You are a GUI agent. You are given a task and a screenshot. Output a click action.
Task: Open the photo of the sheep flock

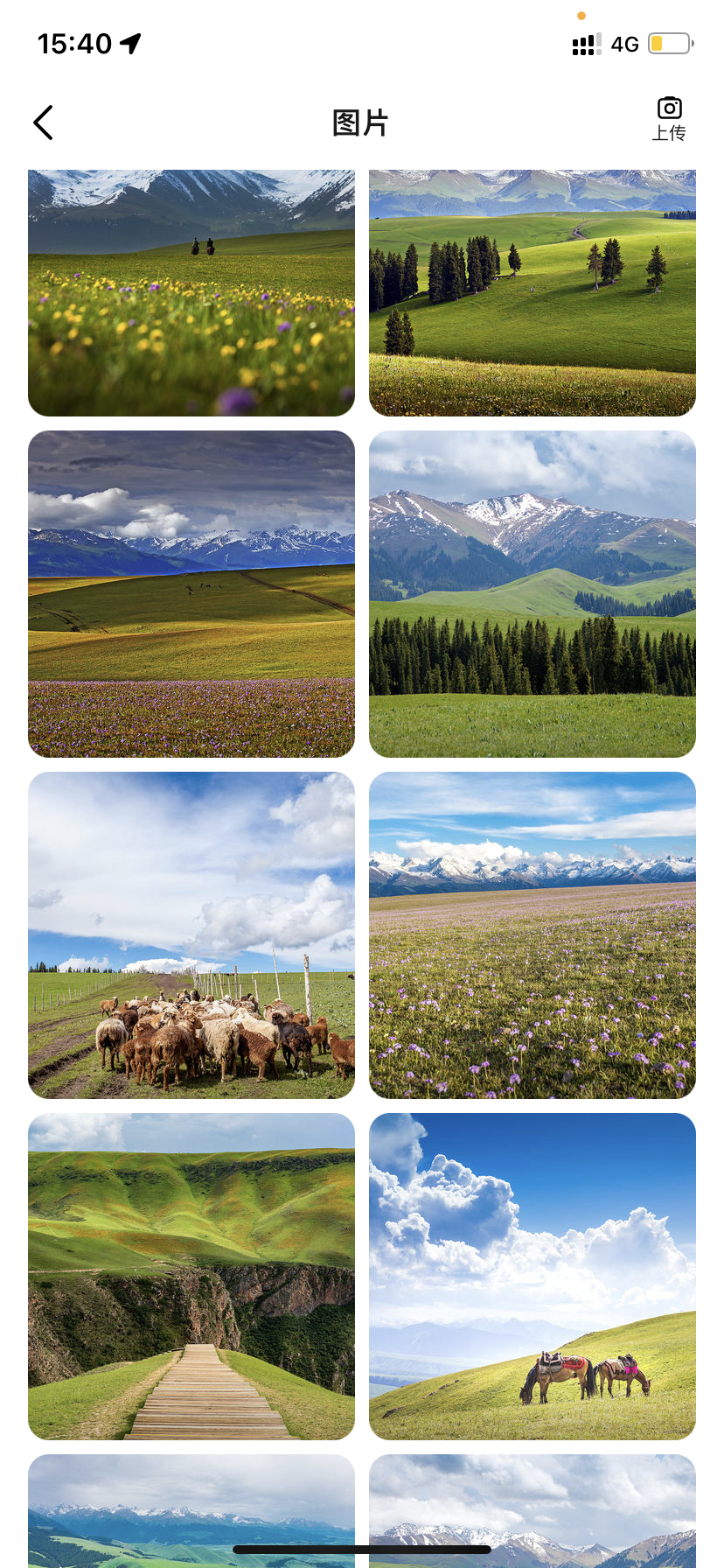coord(191,934)
